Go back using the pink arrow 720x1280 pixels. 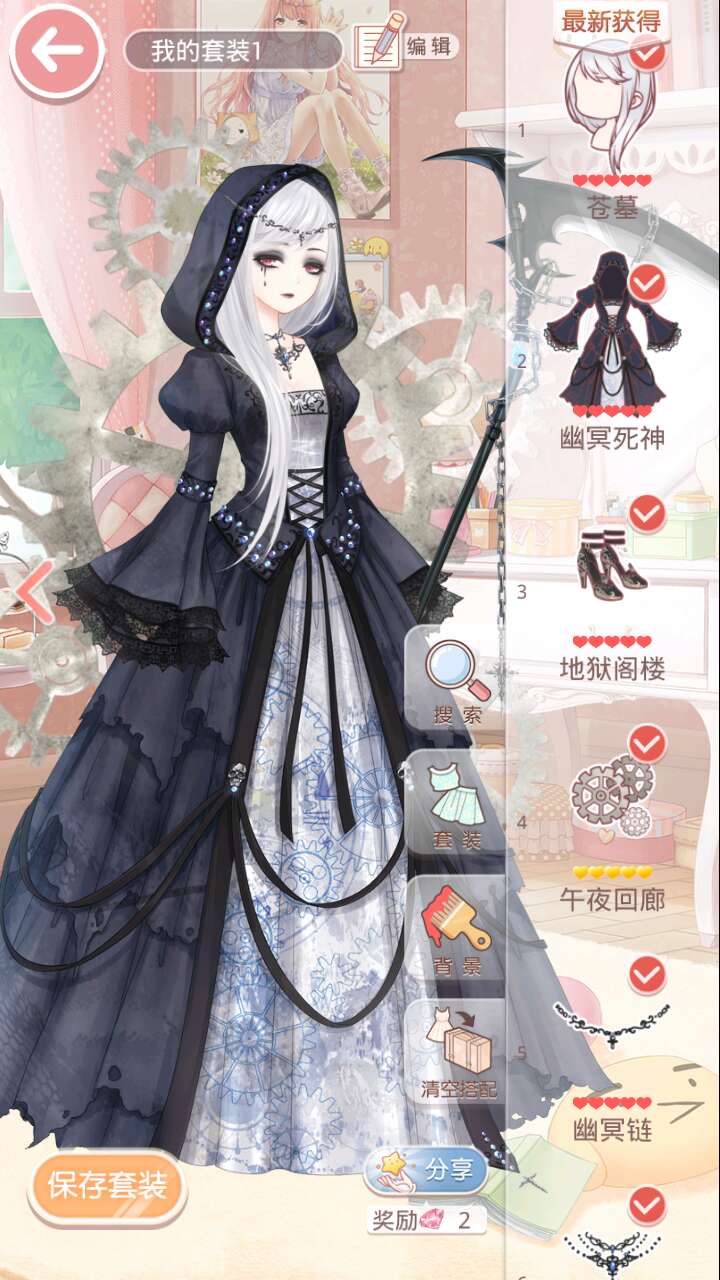click(x=57, y=51)
